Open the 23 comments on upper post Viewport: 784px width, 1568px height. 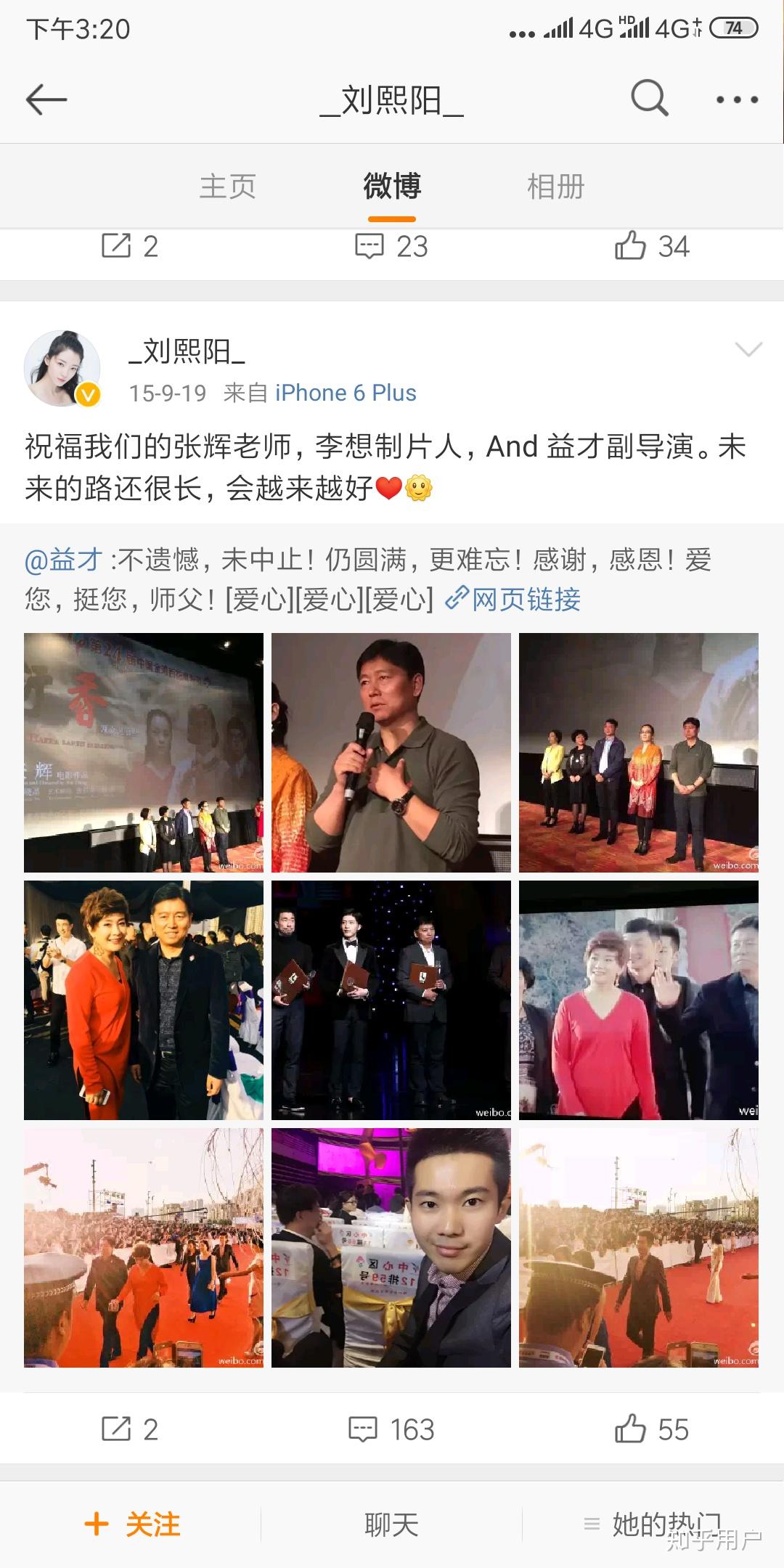[391, 247]
